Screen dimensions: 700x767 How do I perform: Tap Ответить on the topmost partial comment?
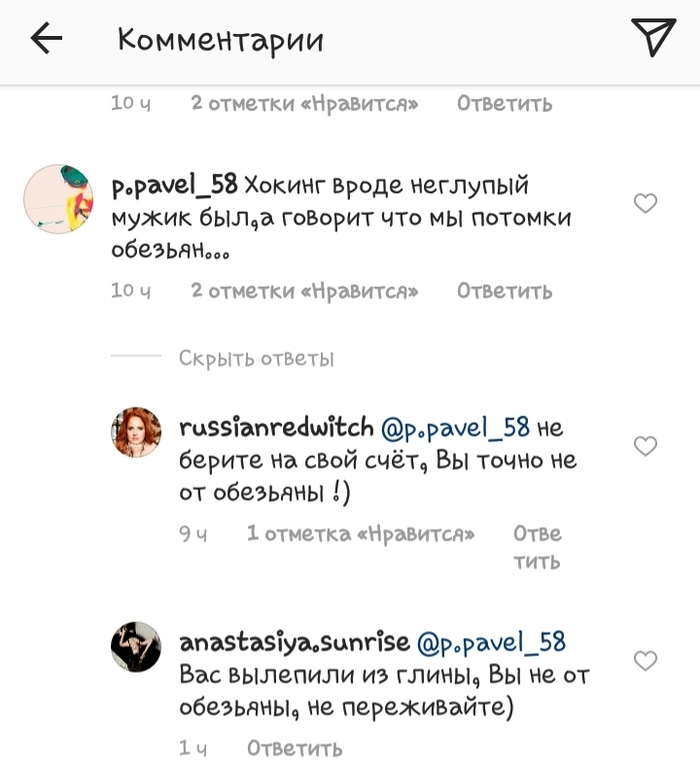click(x=504, y=103)
